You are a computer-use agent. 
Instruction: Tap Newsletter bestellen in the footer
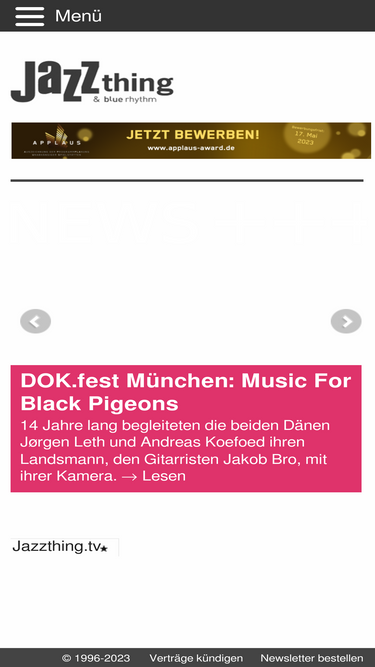(x=312, y=658)
